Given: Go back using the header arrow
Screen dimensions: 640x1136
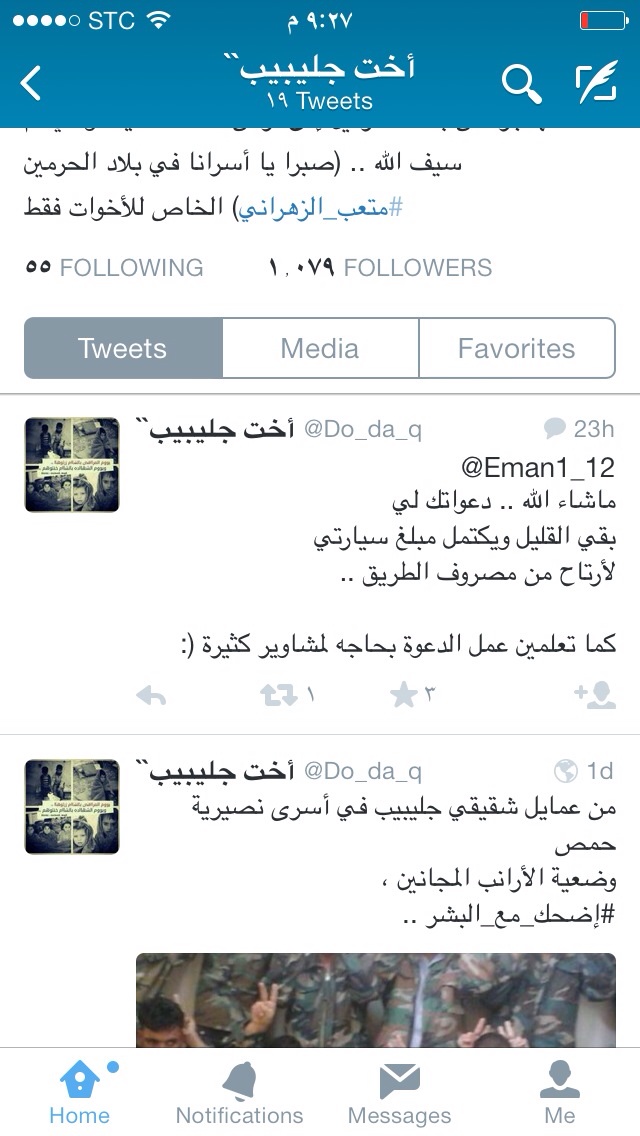Looking at the screenshot, I should point(32,84).
